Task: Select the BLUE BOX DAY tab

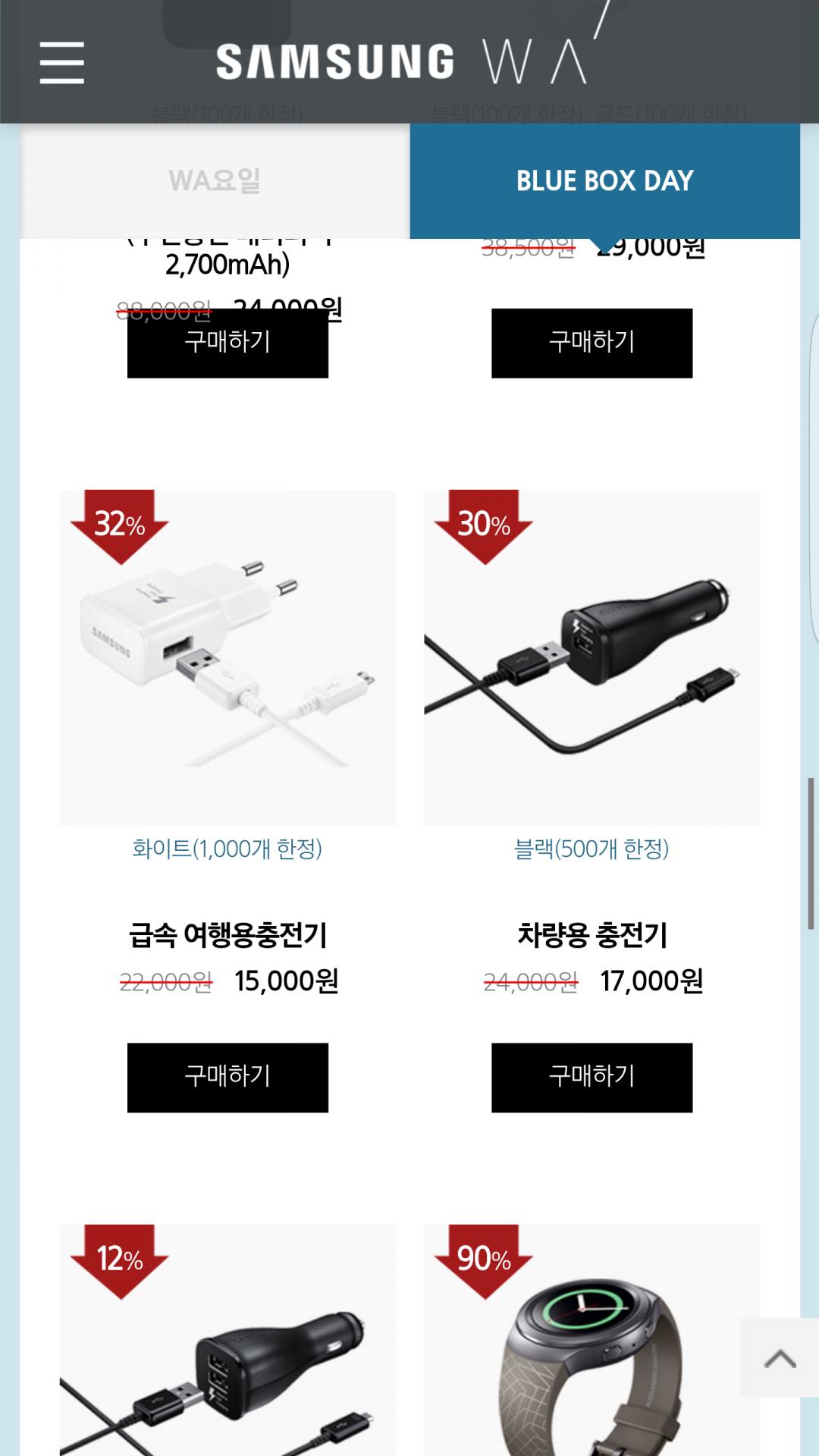Action: pos(604,180)
